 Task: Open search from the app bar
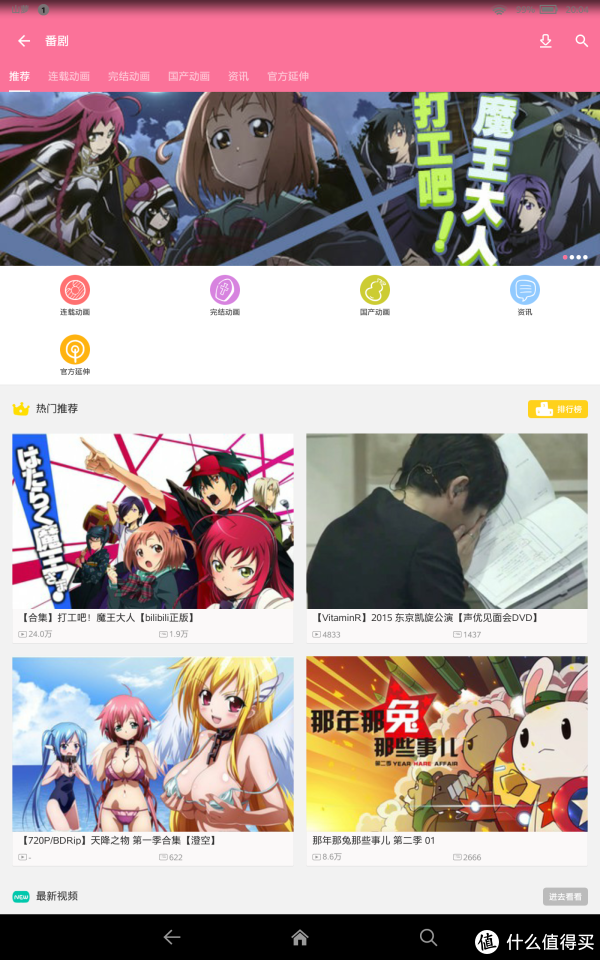pos(582,41)
